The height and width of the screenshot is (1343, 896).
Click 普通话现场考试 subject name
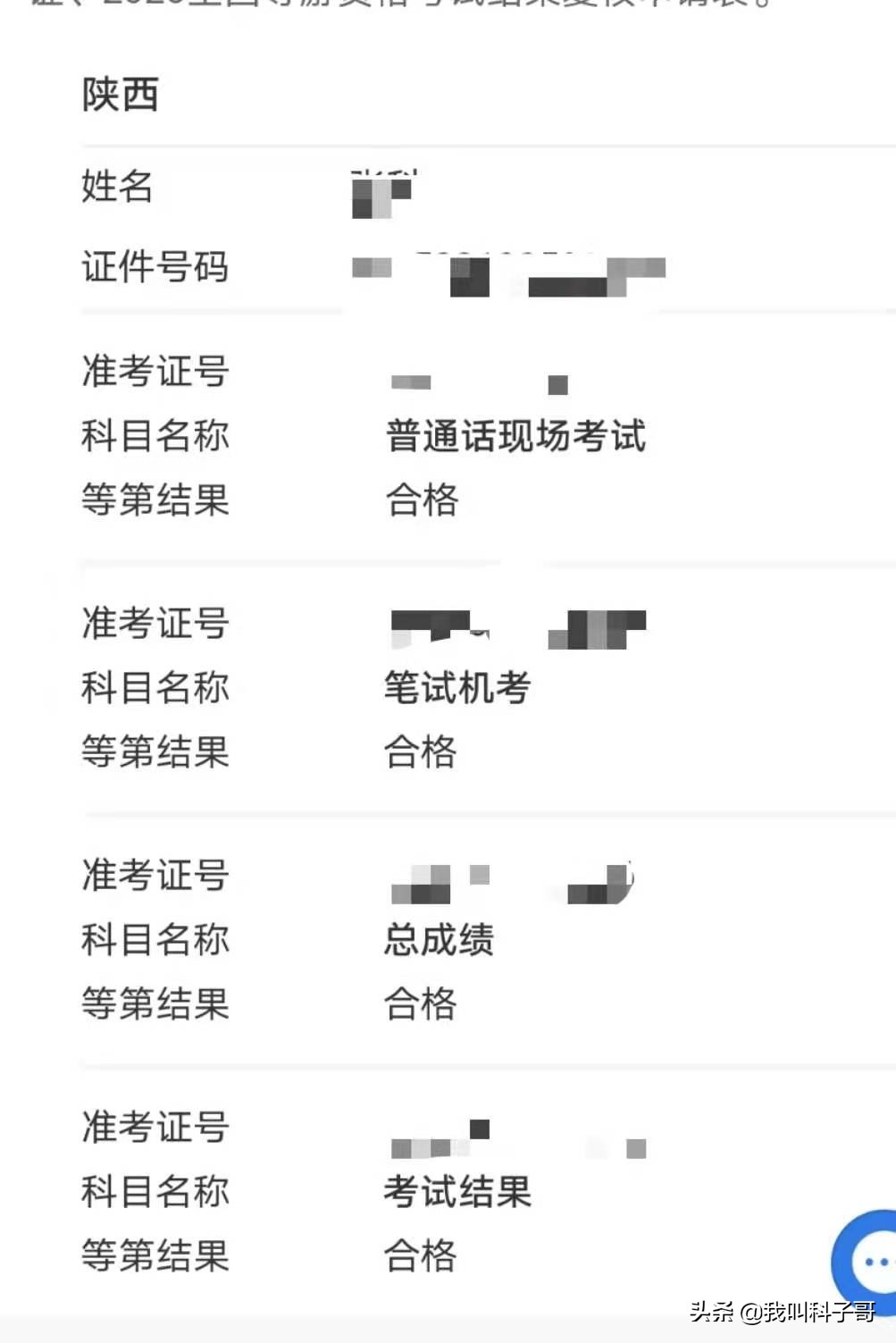tap(516, 436)
